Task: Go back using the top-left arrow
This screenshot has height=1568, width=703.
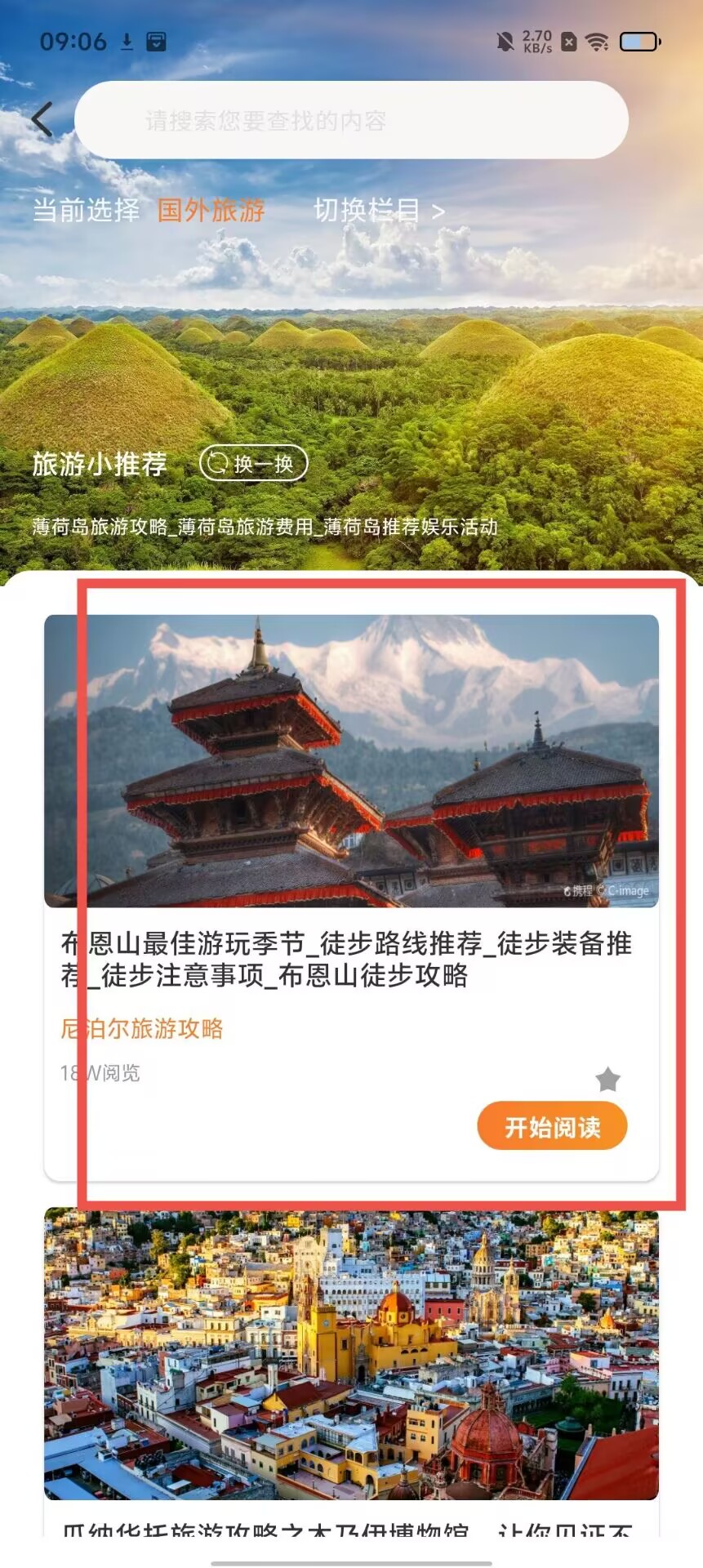Action: [42, 120]
